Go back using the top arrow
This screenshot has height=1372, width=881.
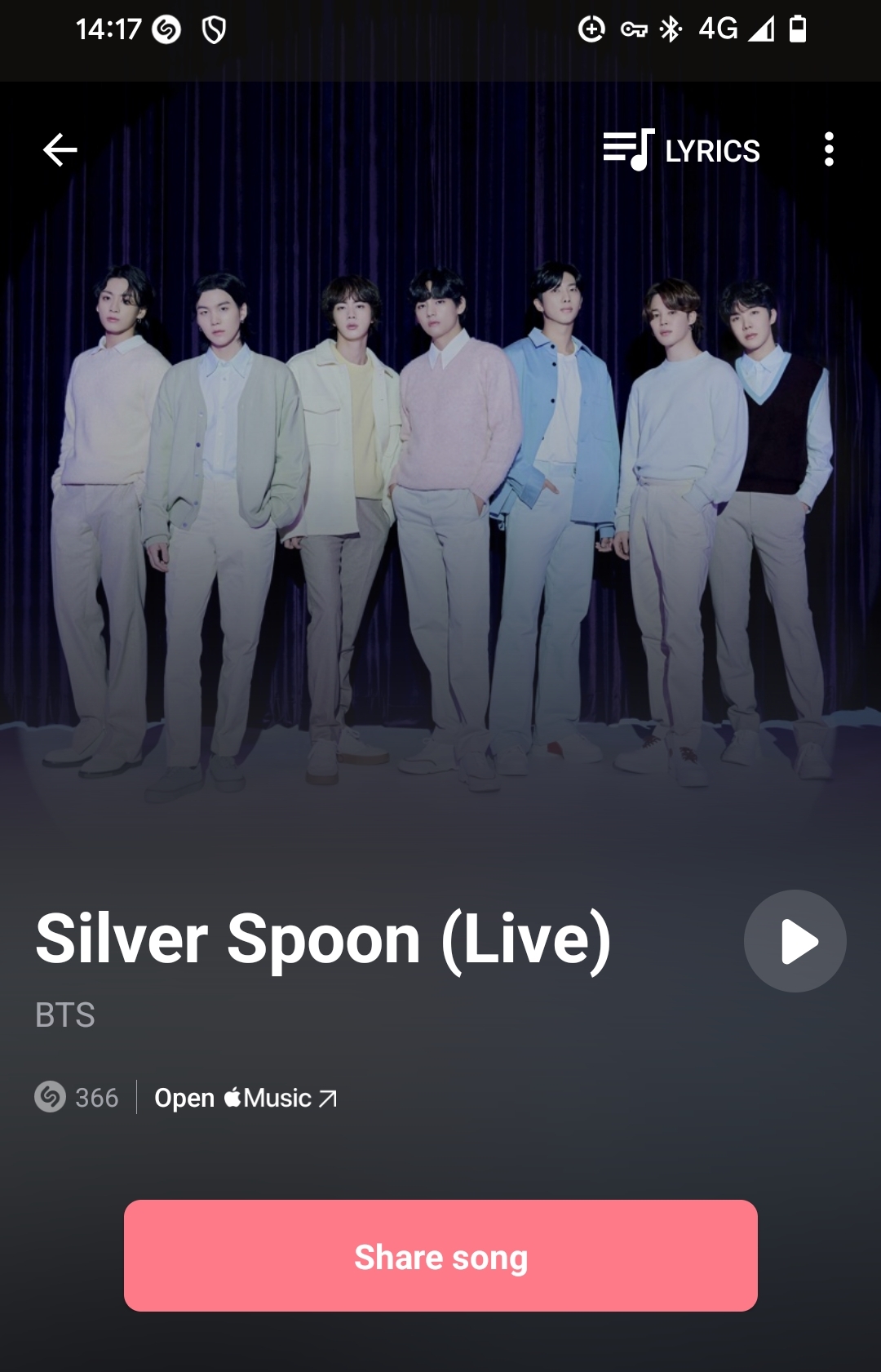60,150
